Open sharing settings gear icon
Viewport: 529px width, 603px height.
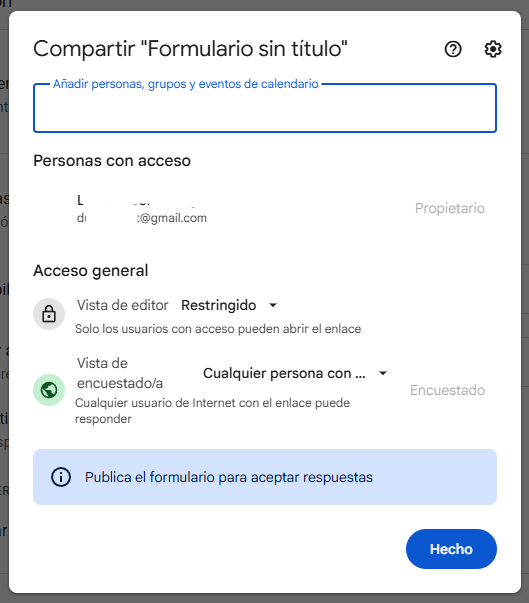point(492,49)
